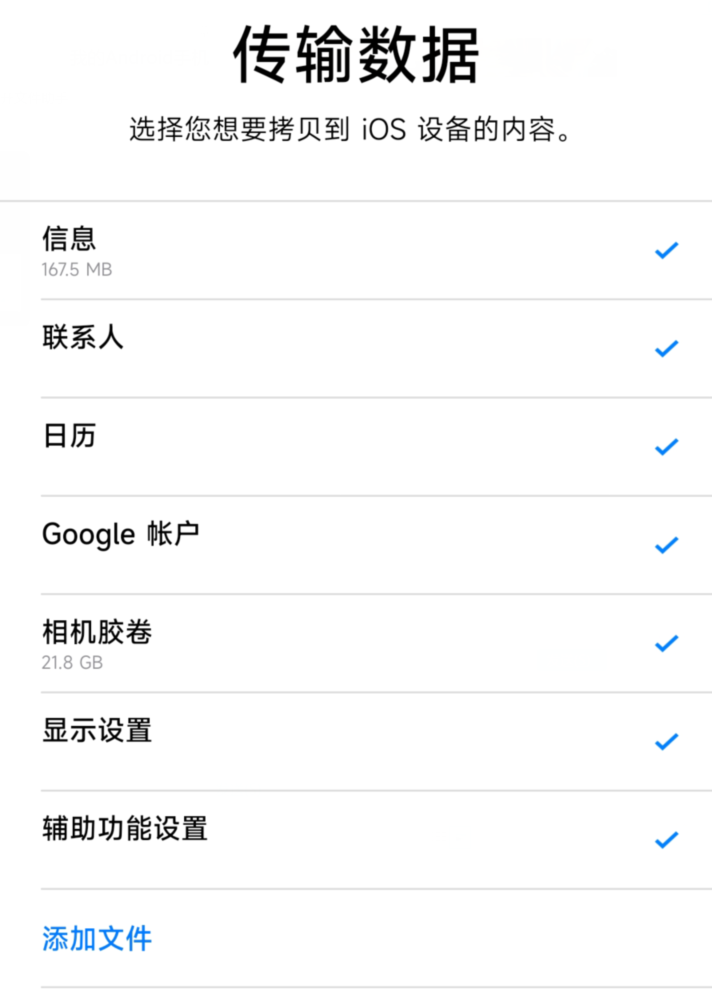712x1002 pixels.
Task: Toggle 显示设置 selection
Action: 666,742
